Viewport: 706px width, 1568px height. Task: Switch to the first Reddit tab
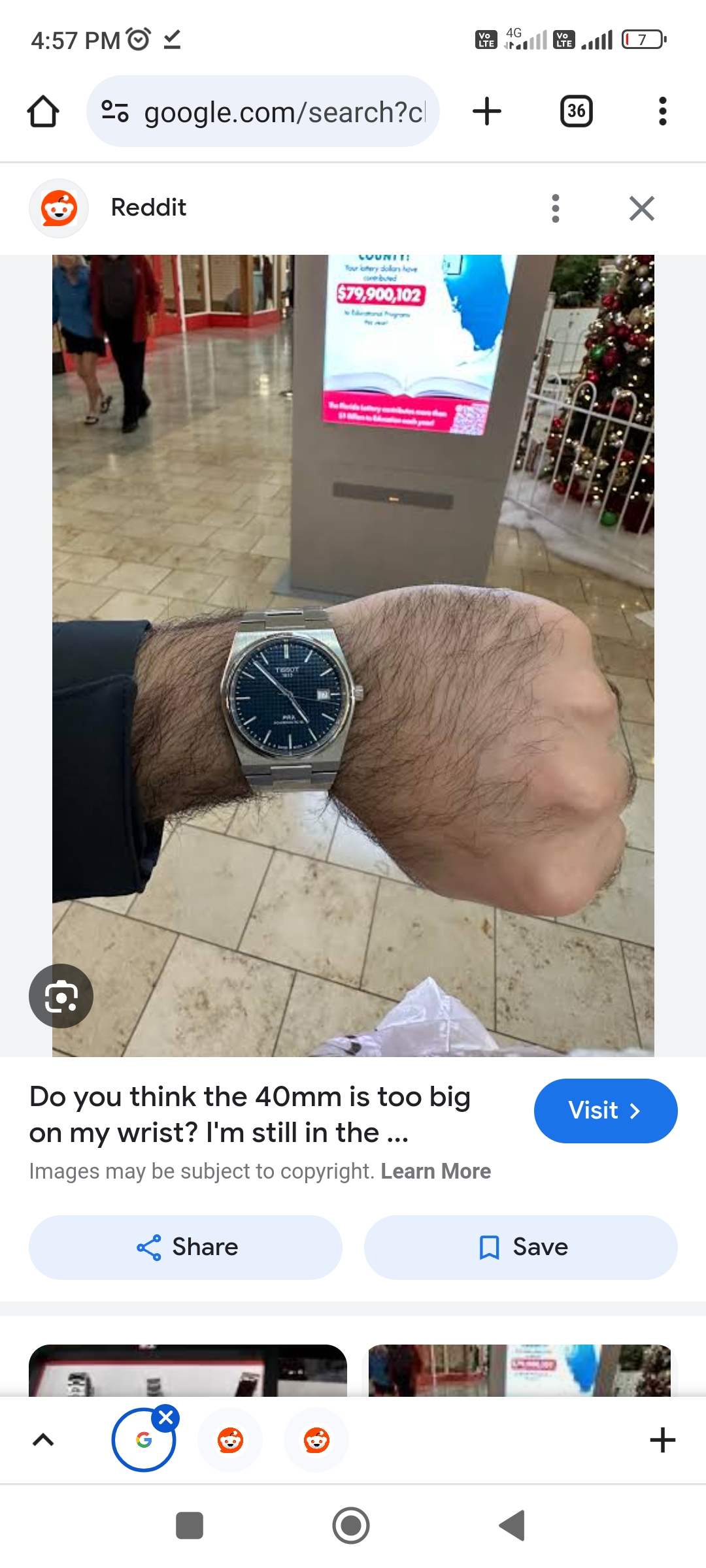tap(230, 1440)
